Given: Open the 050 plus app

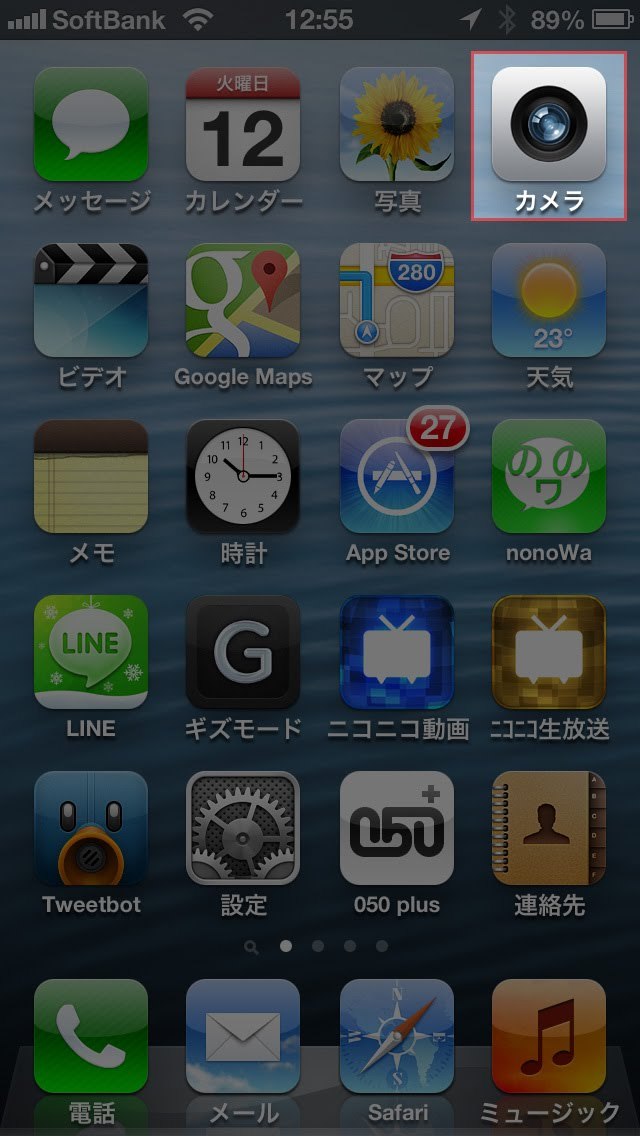Looking at the screenshot, I should coord(396,828).
